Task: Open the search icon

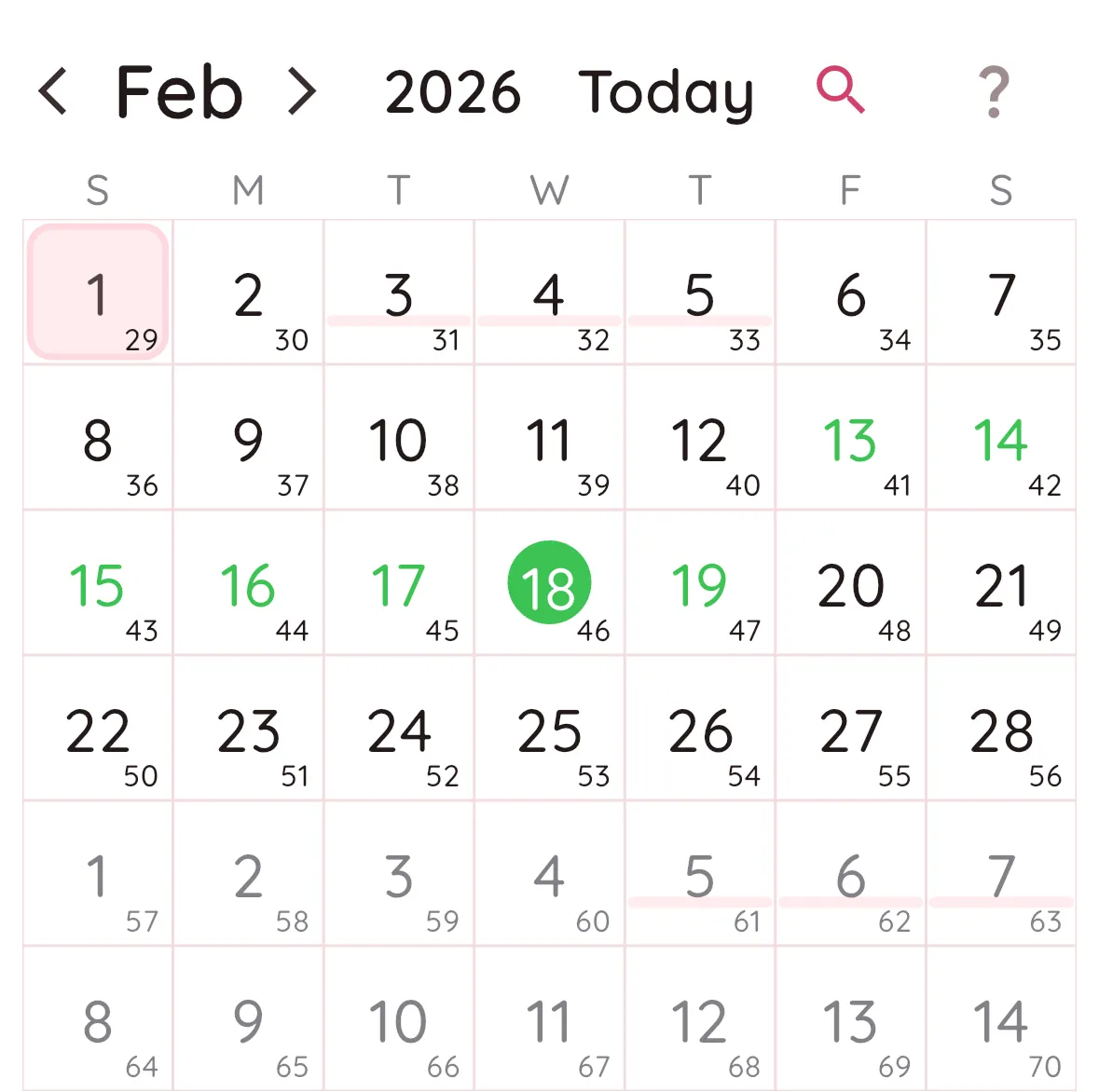Action: 840,89
